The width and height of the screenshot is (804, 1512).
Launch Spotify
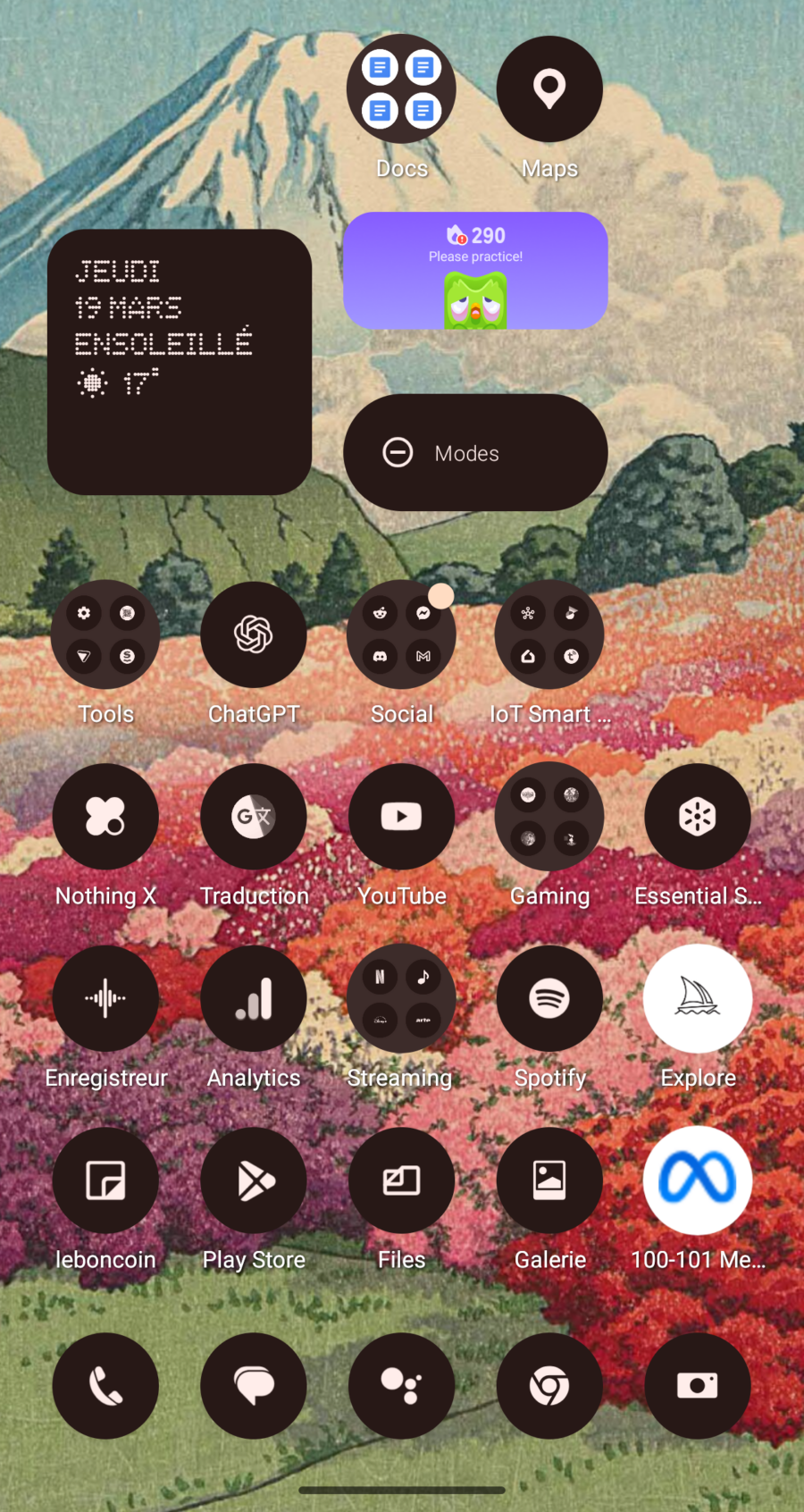(x=549, y=998)
